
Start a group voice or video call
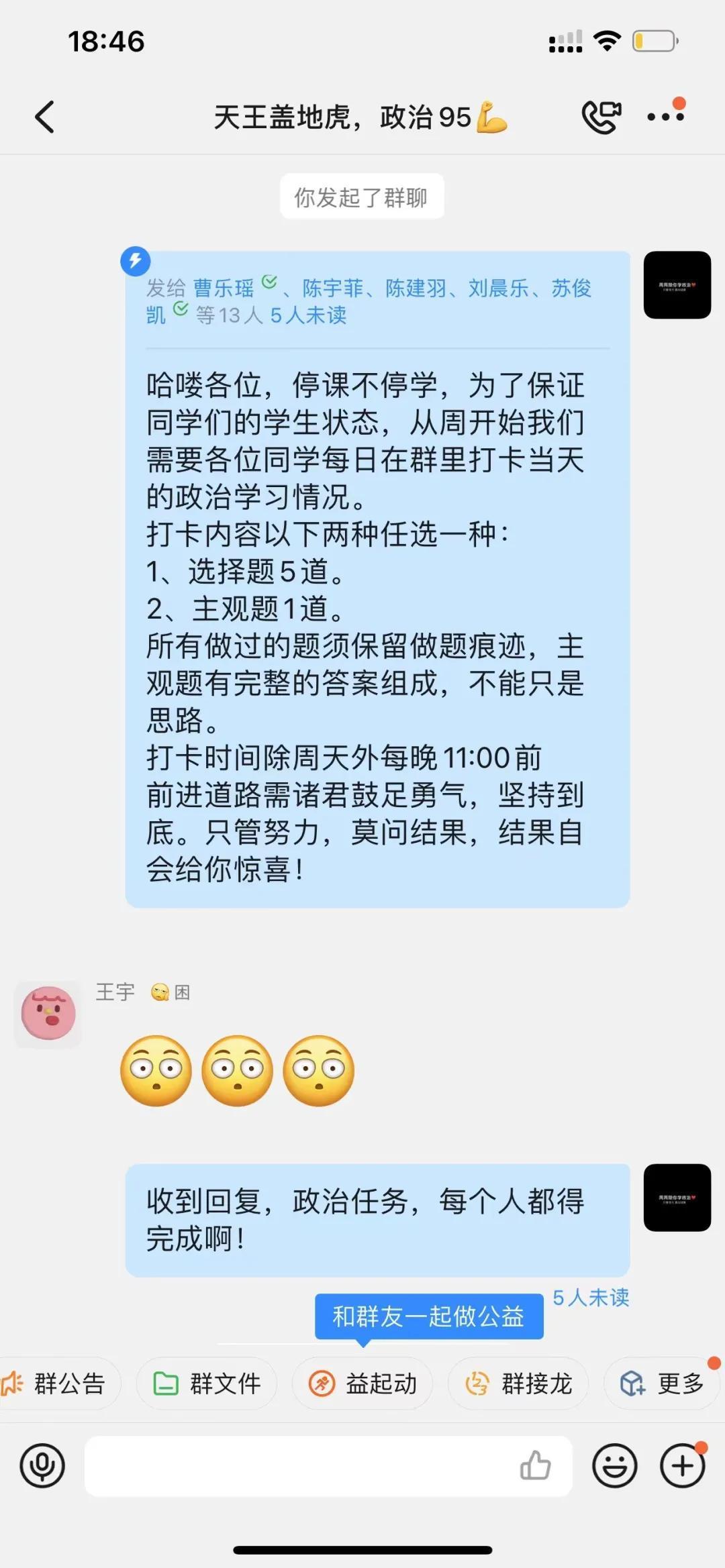point(601,117)
